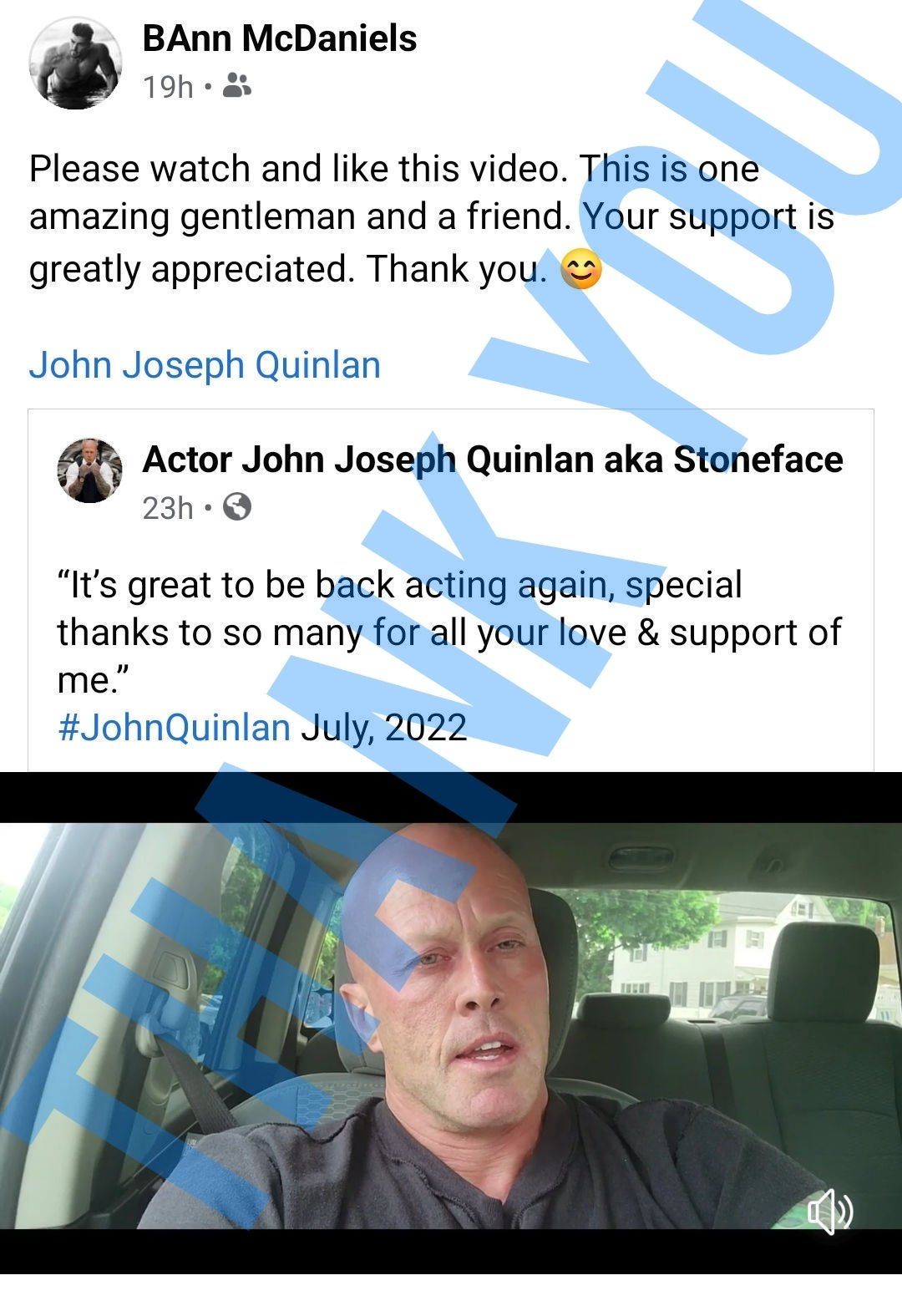Click the smiling face emoji in the post text
The image size is (902, 1316).
(x=582, y=267)
